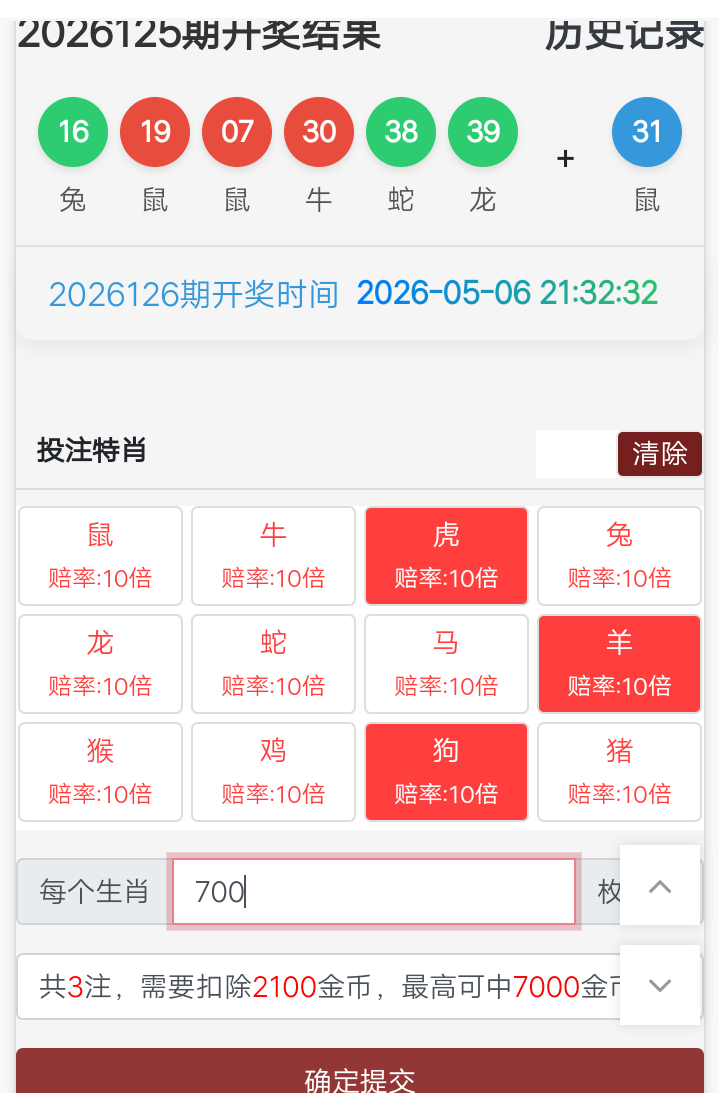Select the 兔 zodiac option
The height and width of the screenshot is (1093, 719).
point(619,556)
